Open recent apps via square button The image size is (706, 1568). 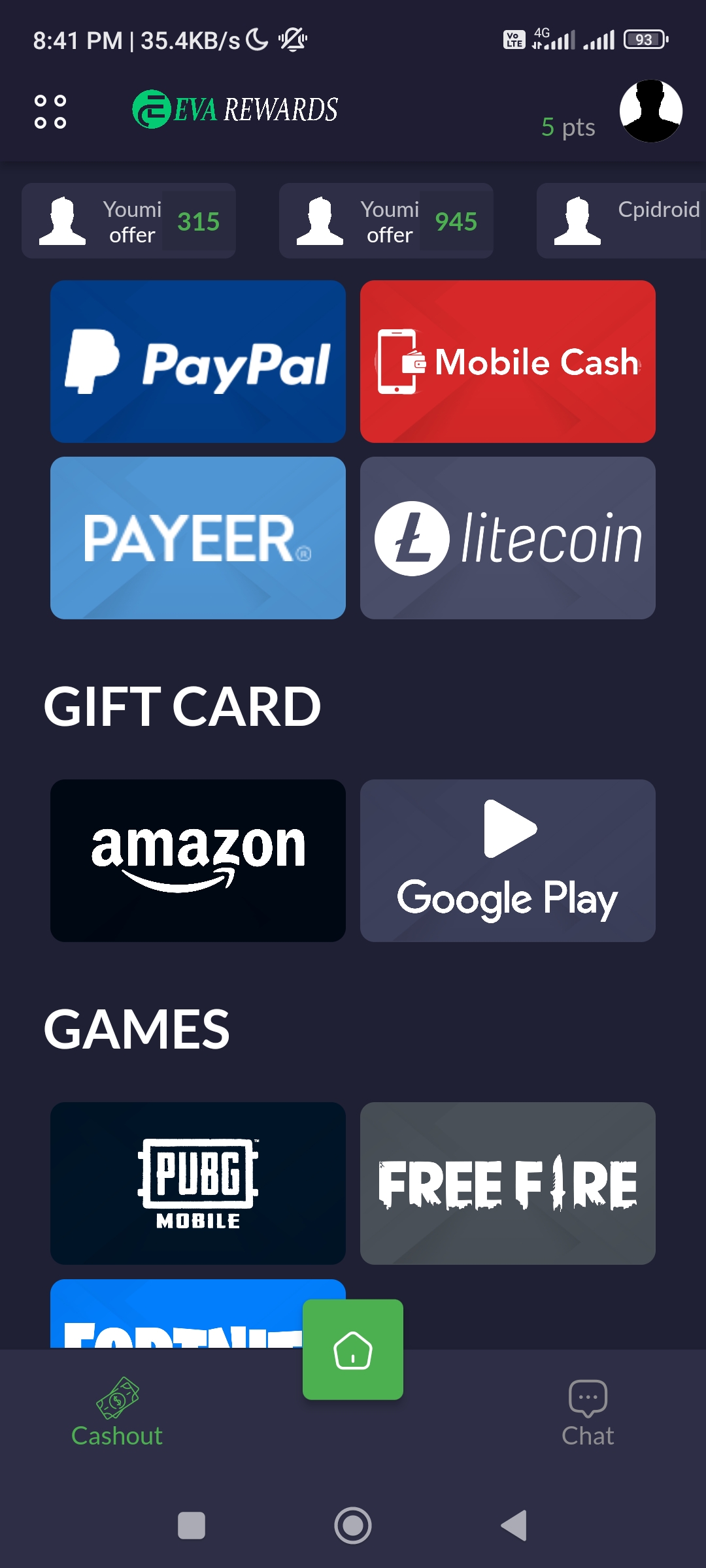click(x=192, y=1526)
